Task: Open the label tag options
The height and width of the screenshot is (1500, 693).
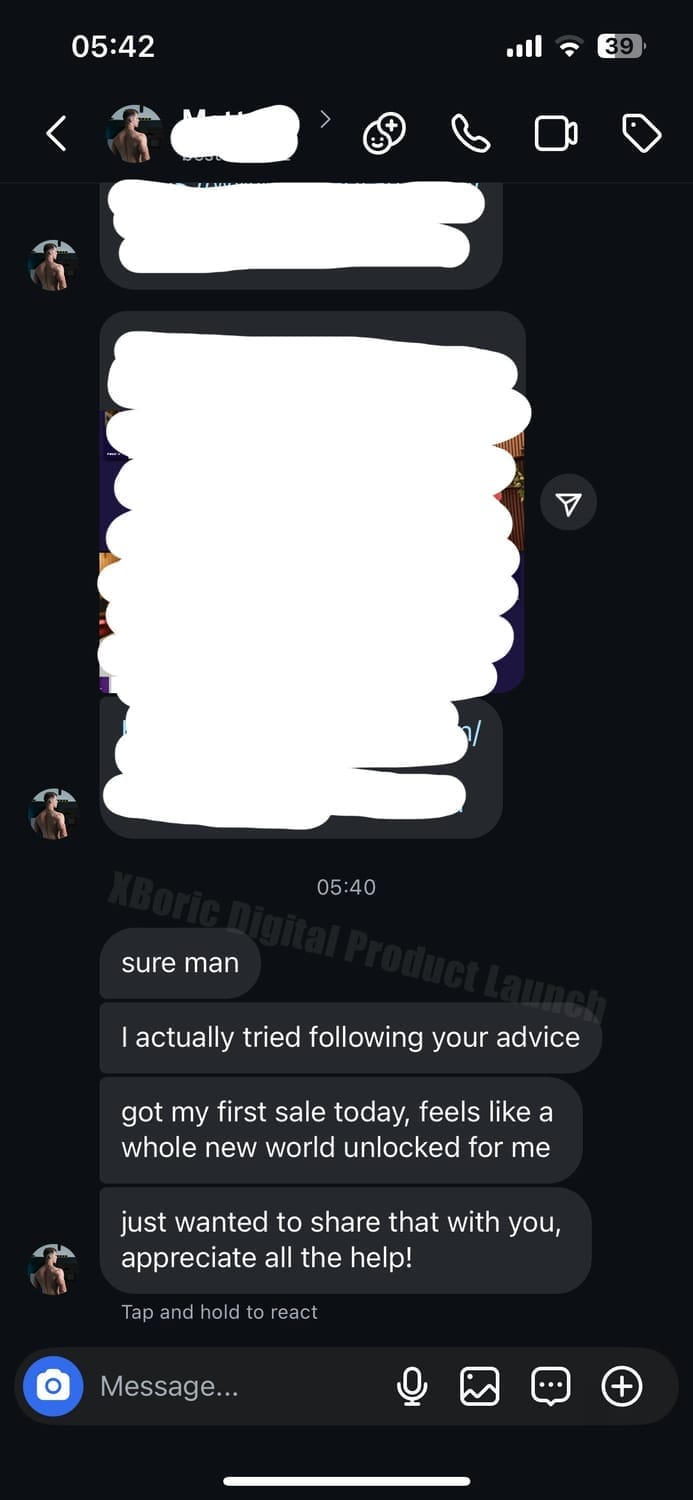Action: click(x=641, y=133)
